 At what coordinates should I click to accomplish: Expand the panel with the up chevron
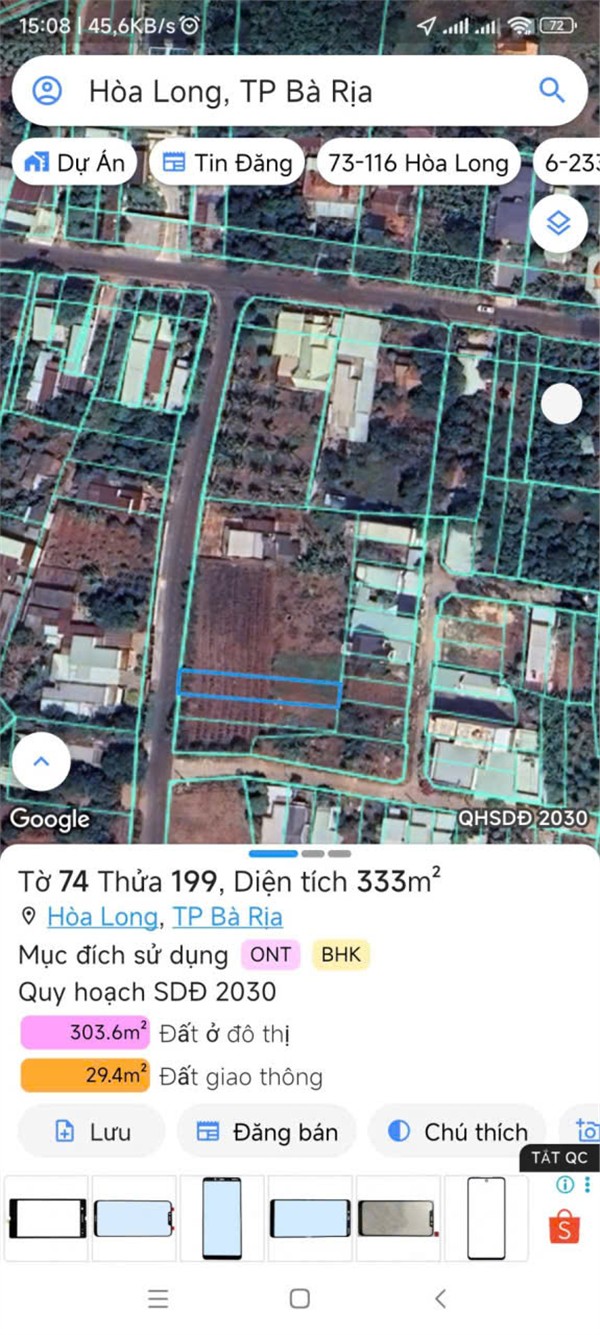(x=41, y=762)
